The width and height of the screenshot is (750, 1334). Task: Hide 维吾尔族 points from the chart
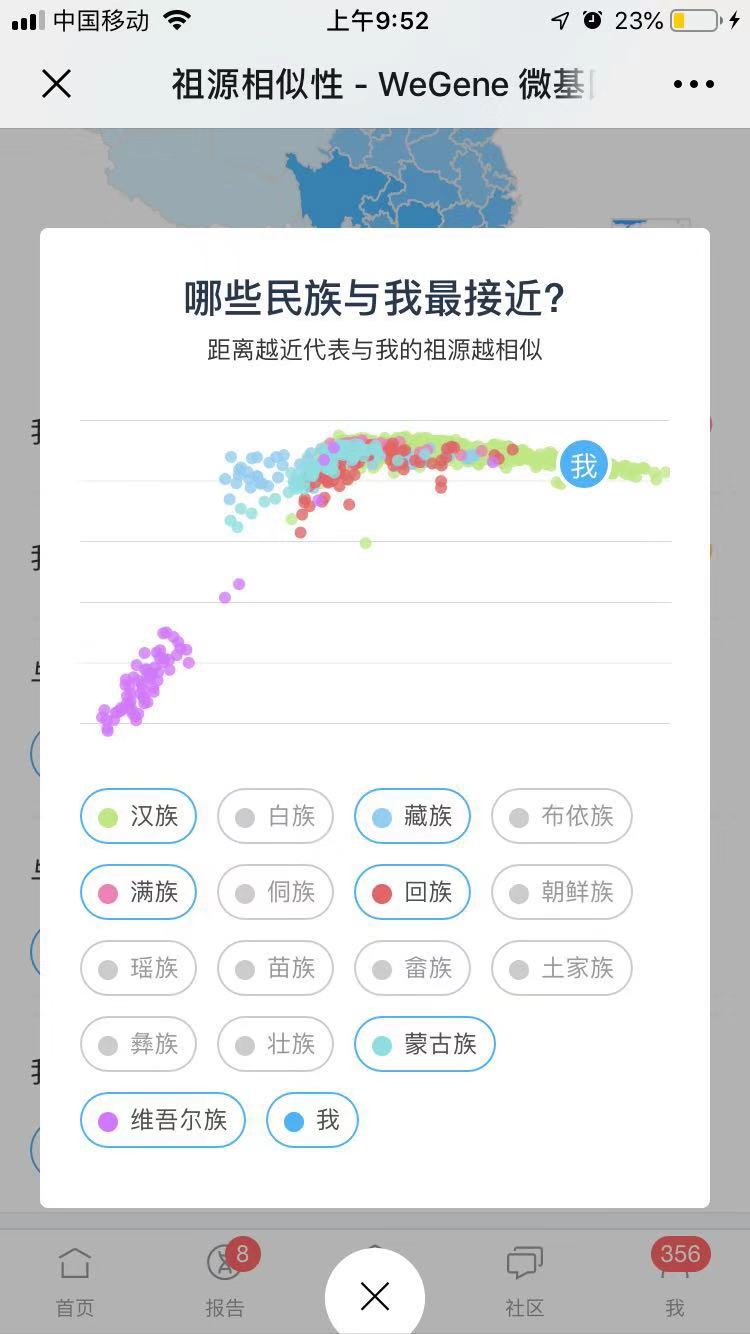click(162, 1120)
